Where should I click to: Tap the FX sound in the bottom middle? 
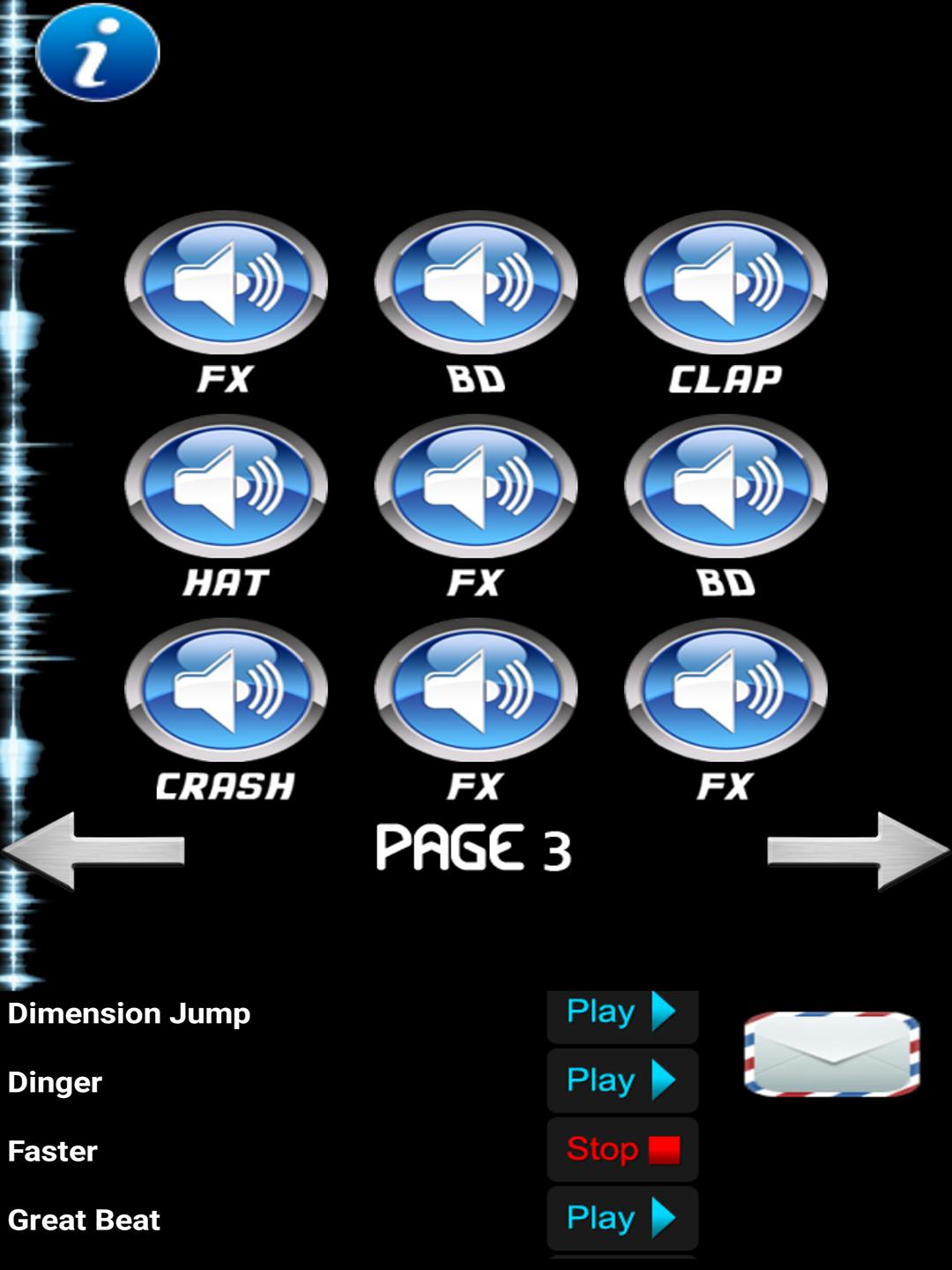[476, 692]
